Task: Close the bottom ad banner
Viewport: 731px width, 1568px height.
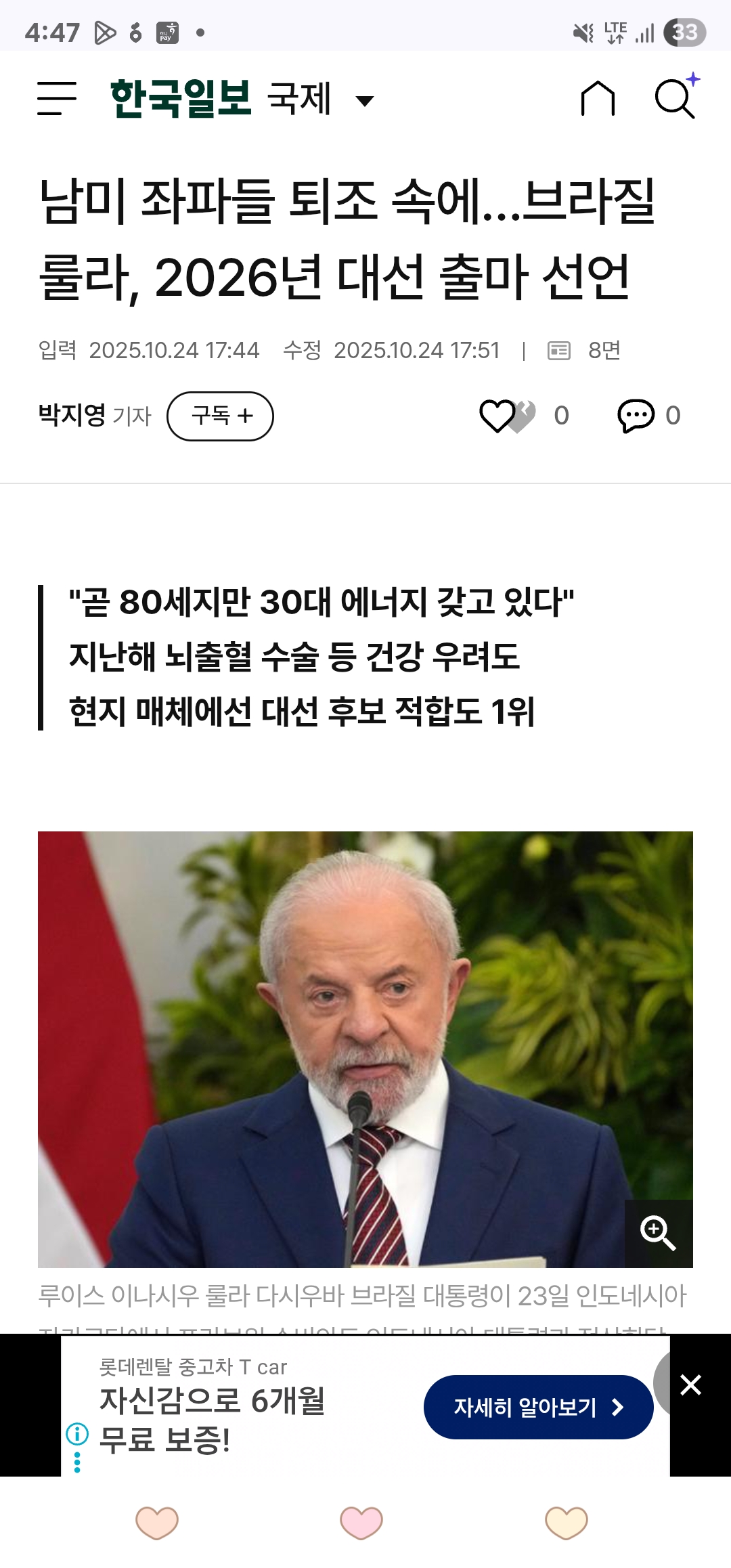Action: tap(690, 1385)
